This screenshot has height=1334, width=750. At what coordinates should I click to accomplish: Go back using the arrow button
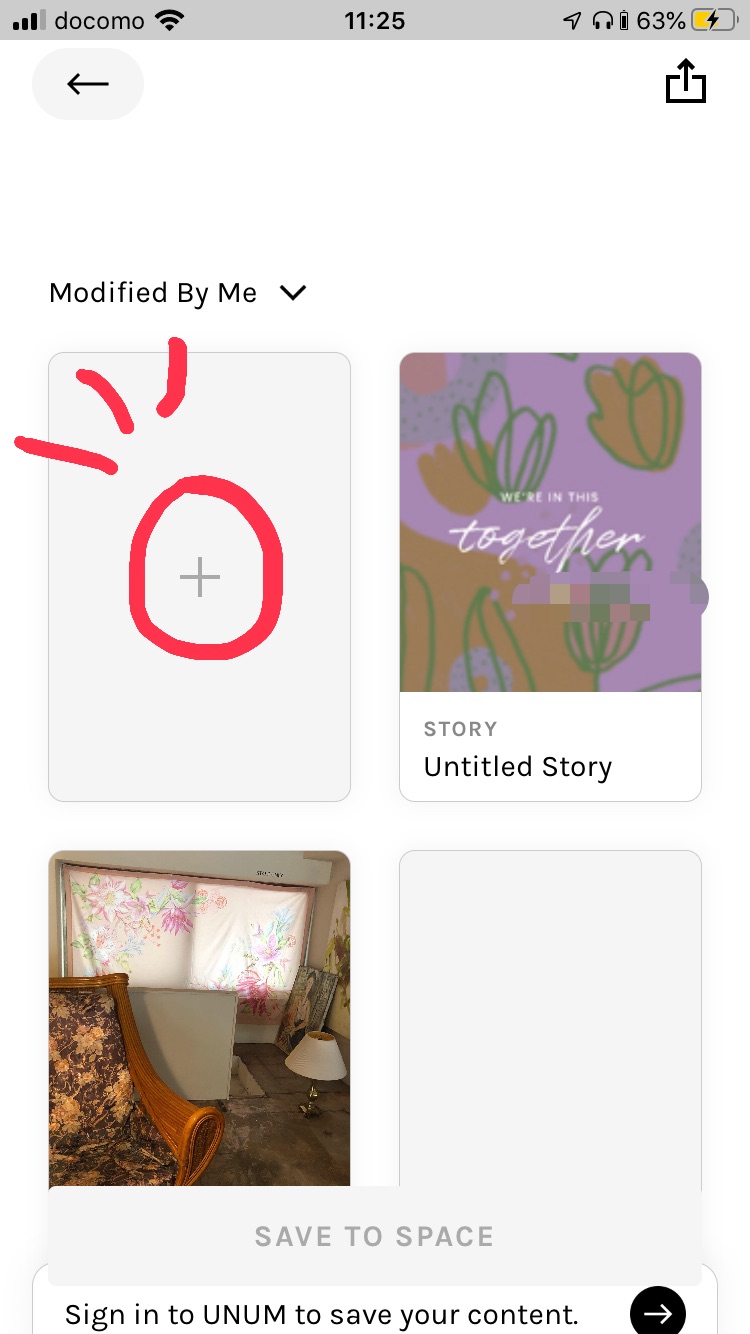[88, 84]
